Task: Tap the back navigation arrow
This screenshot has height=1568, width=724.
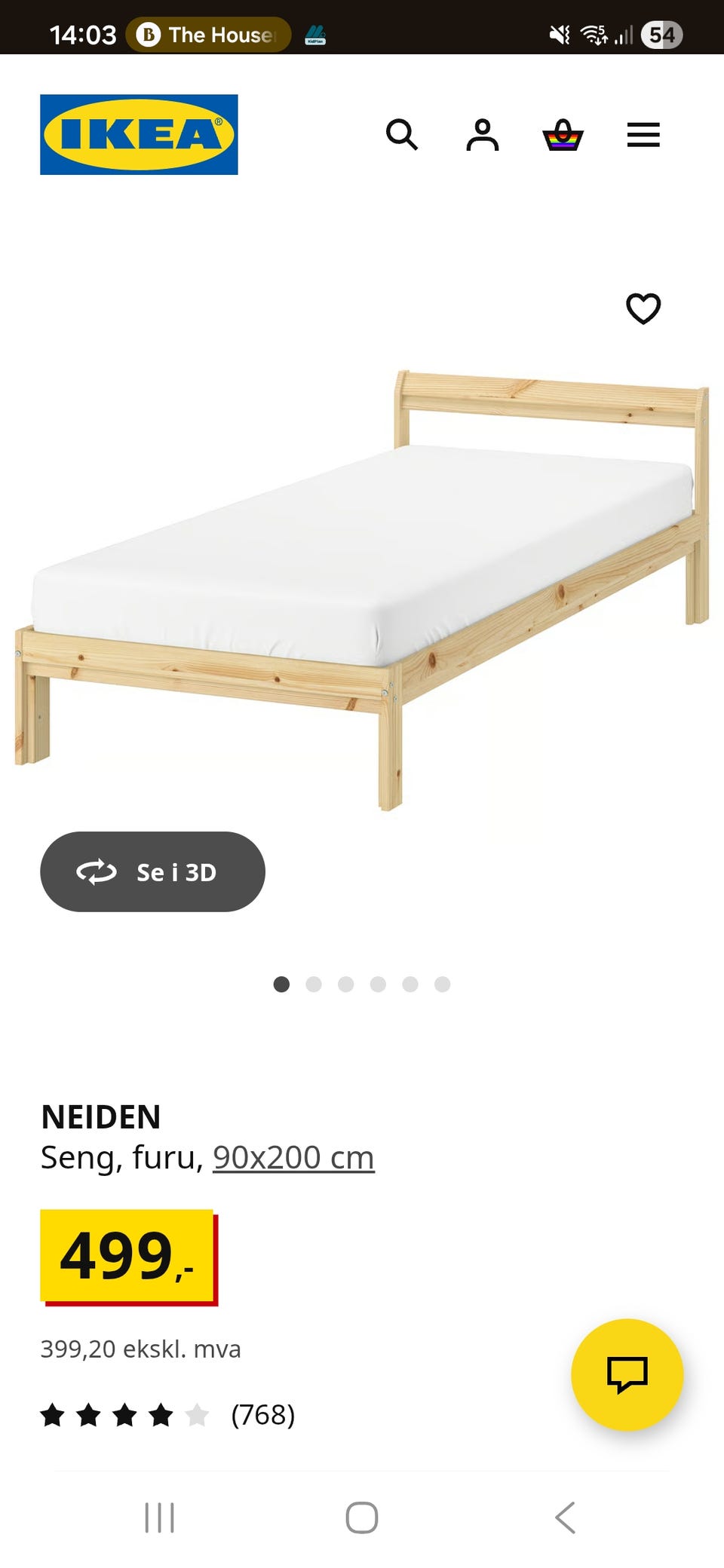Action: pyautogui.click(x=562, y=1519)
